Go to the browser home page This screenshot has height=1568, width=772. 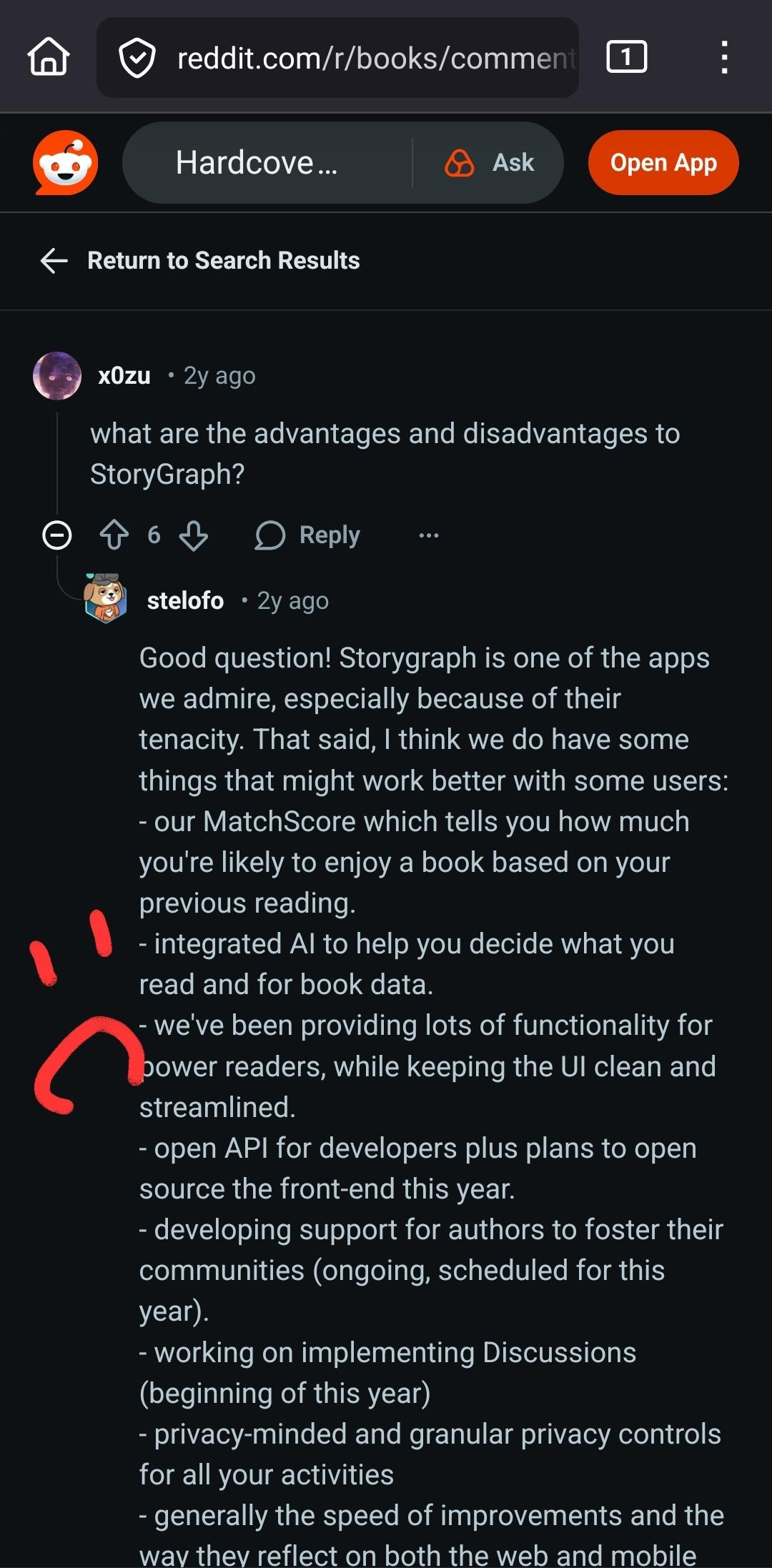pos(49,57)
